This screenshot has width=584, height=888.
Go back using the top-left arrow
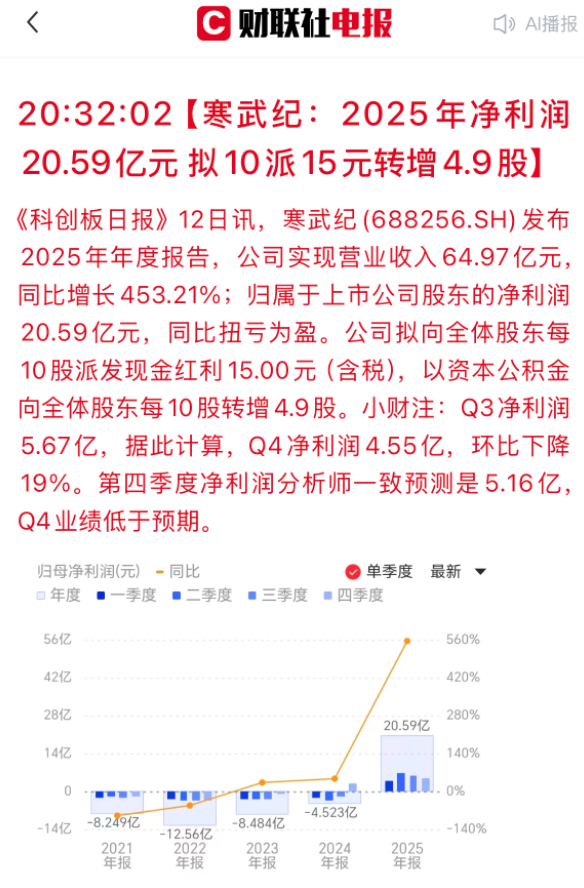click(x=33, y=23)
